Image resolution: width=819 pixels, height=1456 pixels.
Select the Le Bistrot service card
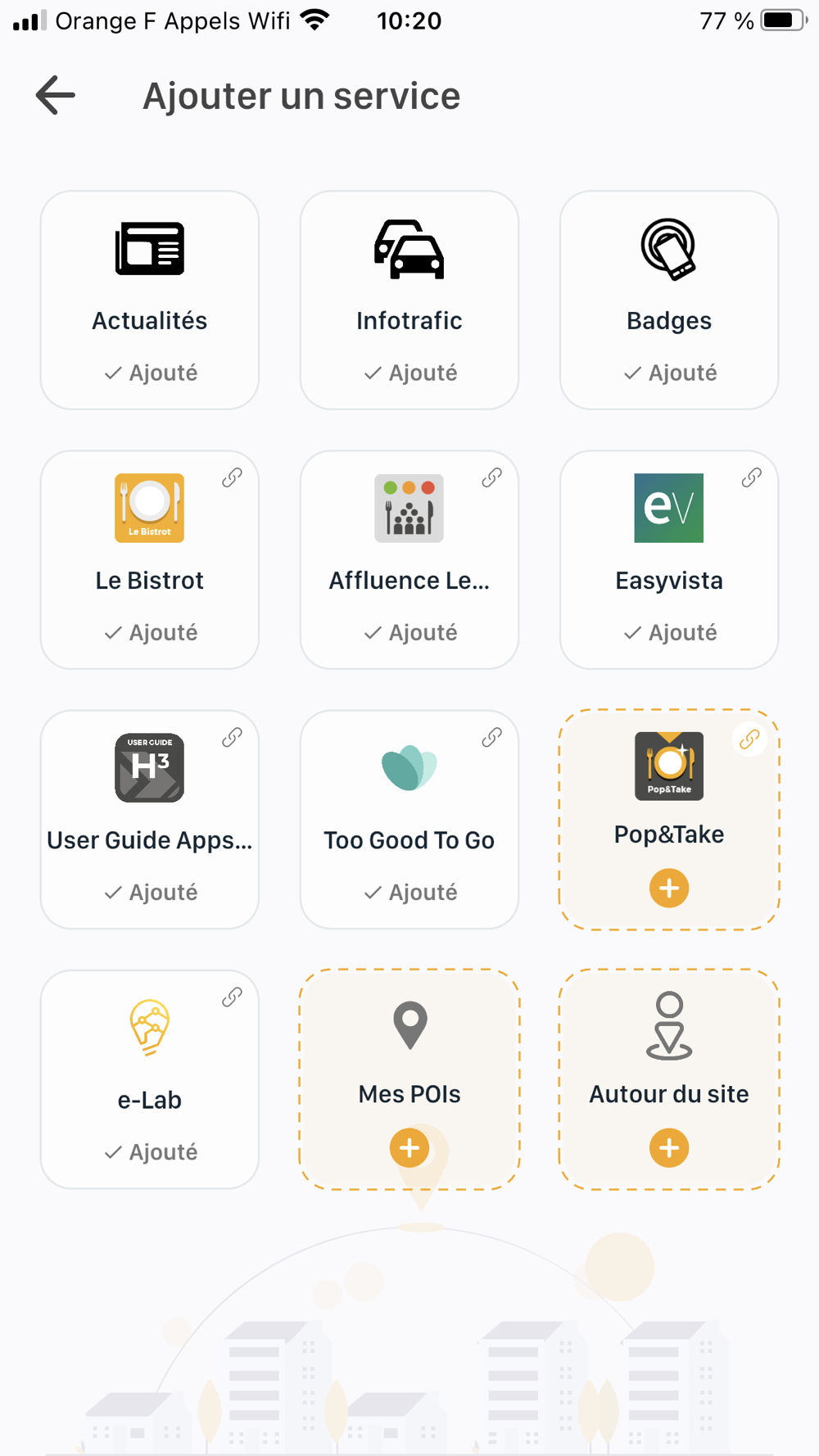tap(150, 559)
